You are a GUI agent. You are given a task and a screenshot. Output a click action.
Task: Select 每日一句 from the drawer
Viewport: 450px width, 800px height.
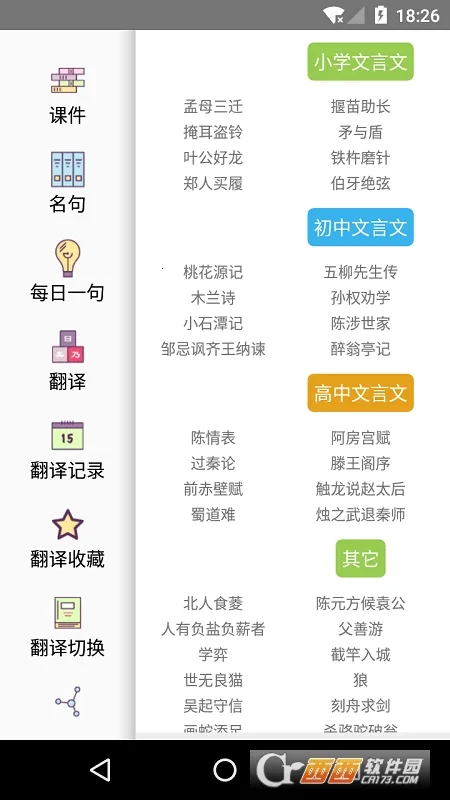click(67, 271)
